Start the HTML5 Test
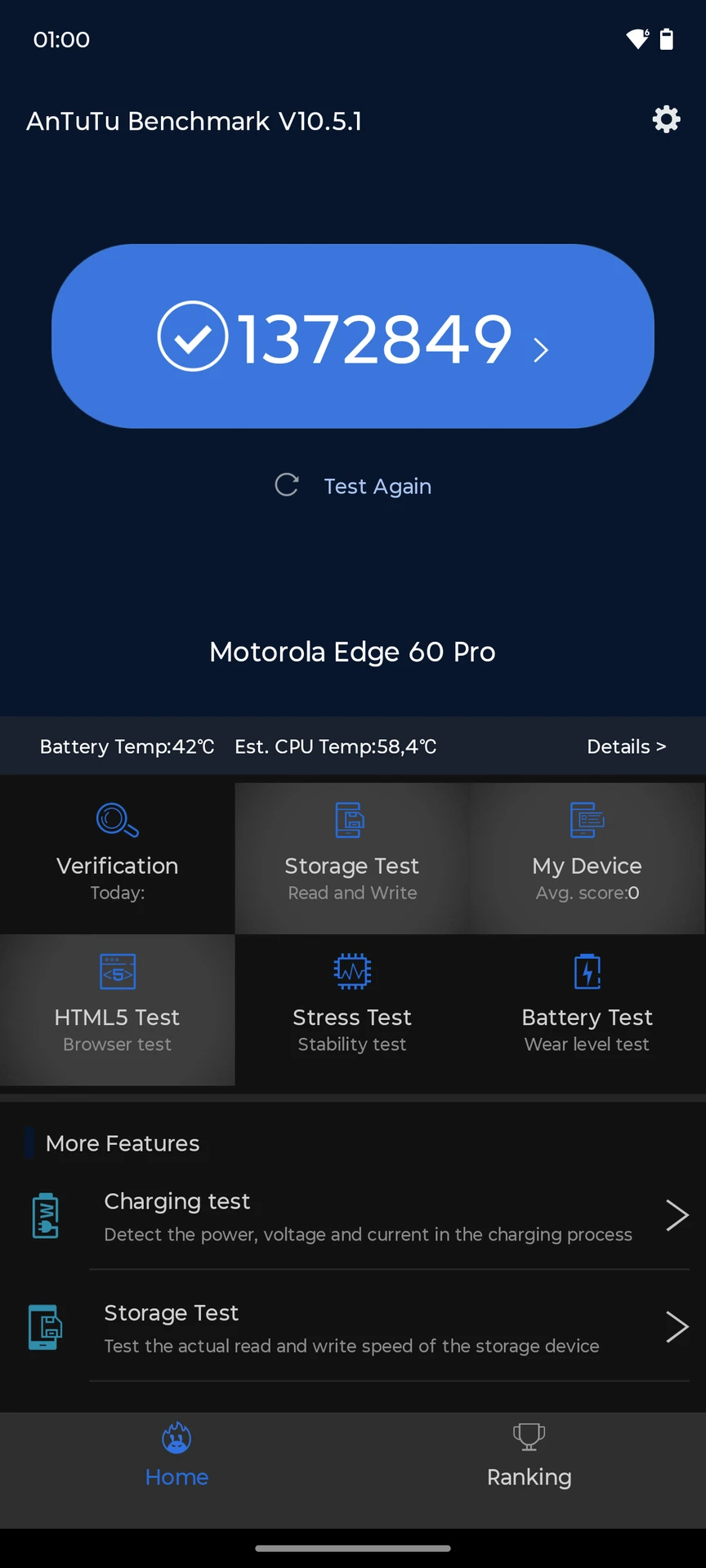The image size is (706, 1568). click(x=118, y=1010)
